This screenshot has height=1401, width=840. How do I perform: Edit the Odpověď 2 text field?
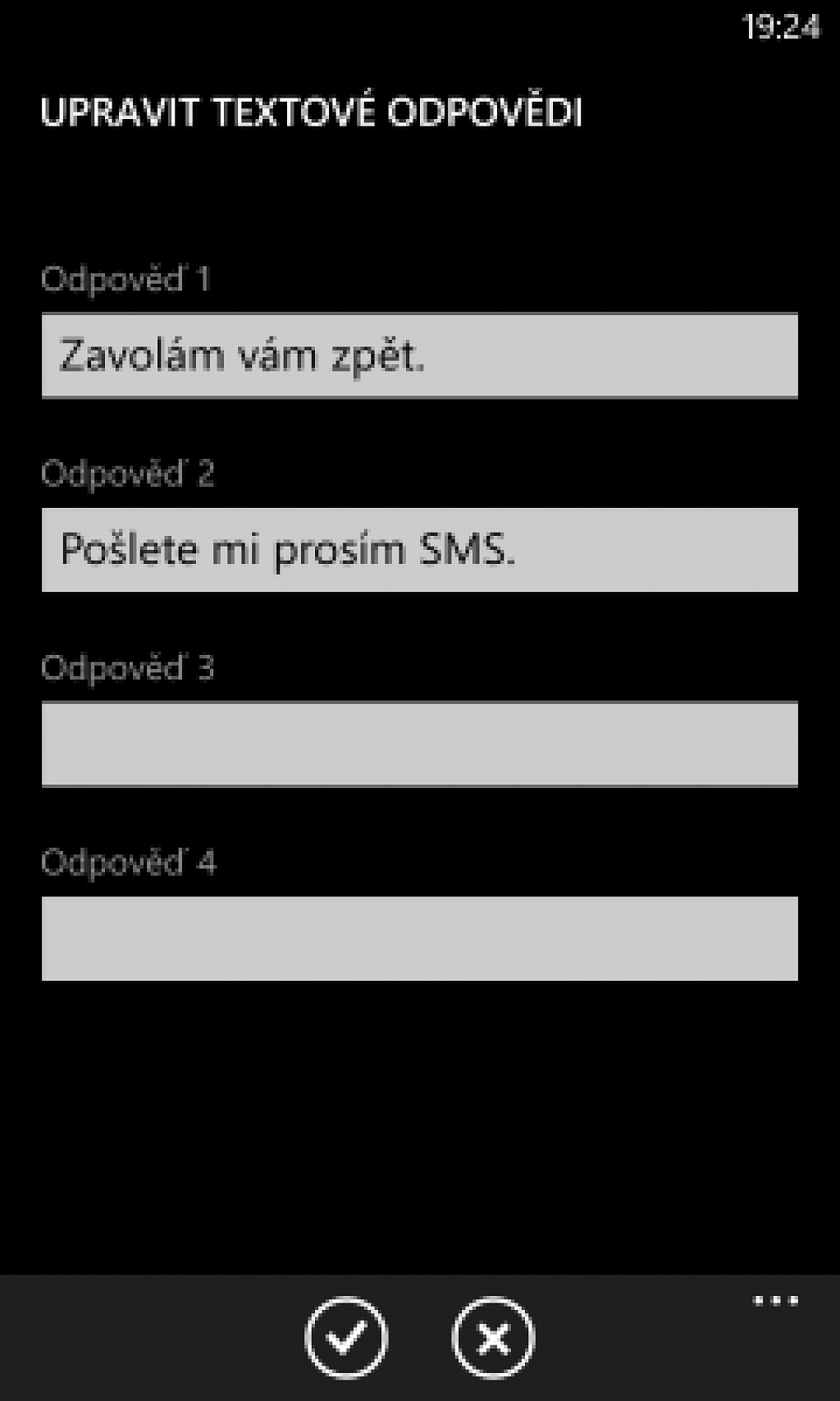point(419,549)
